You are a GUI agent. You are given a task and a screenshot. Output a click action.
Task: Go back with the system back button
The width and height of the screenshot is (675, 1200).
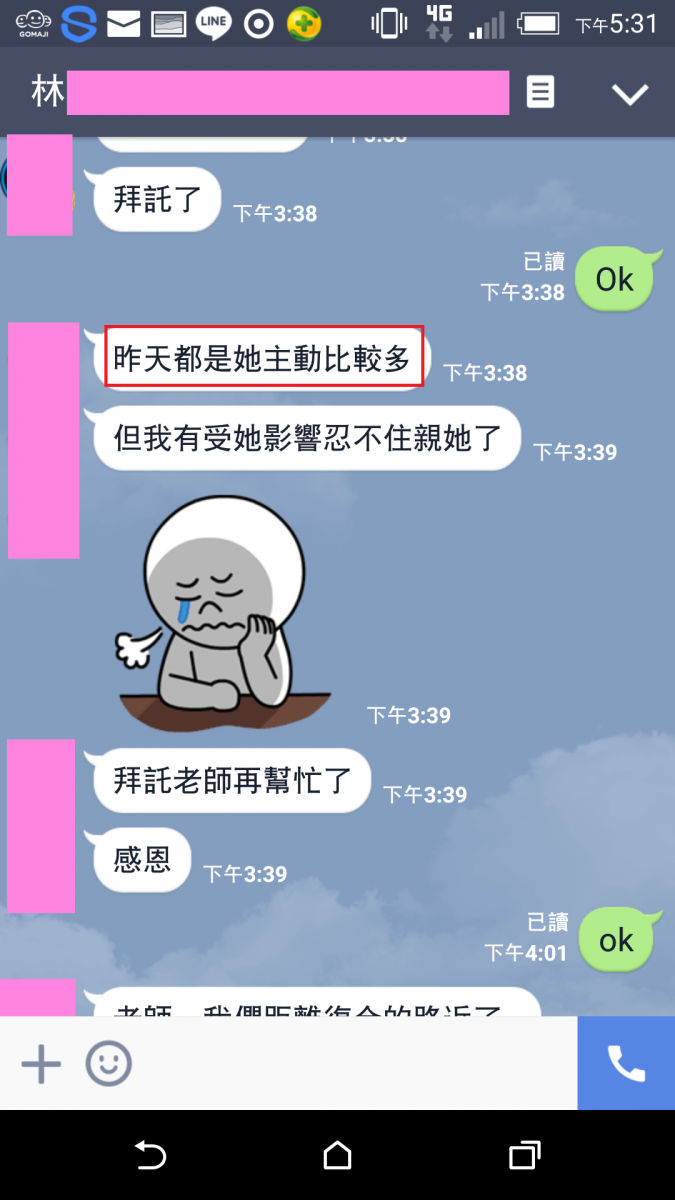coord(150,1156)
